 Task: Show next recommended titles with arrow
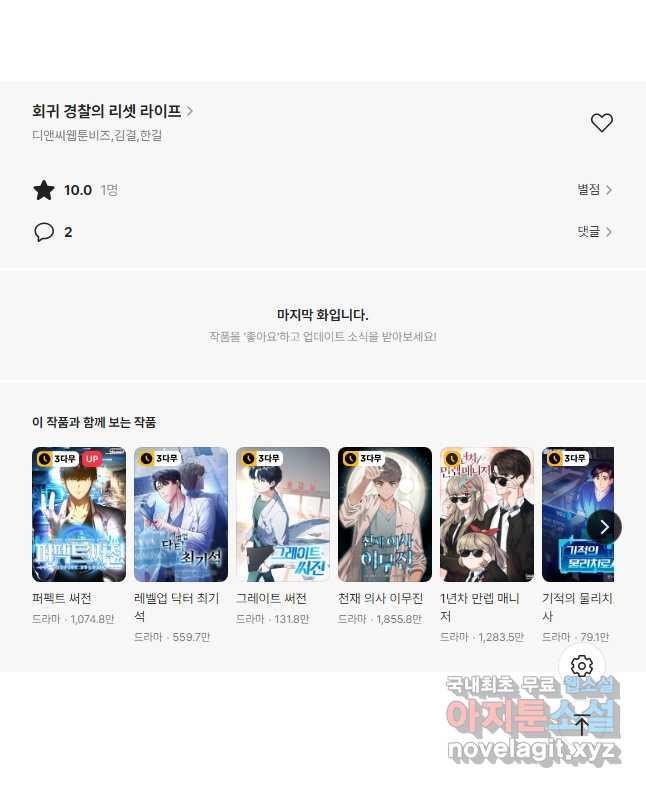tap(603, 526)
